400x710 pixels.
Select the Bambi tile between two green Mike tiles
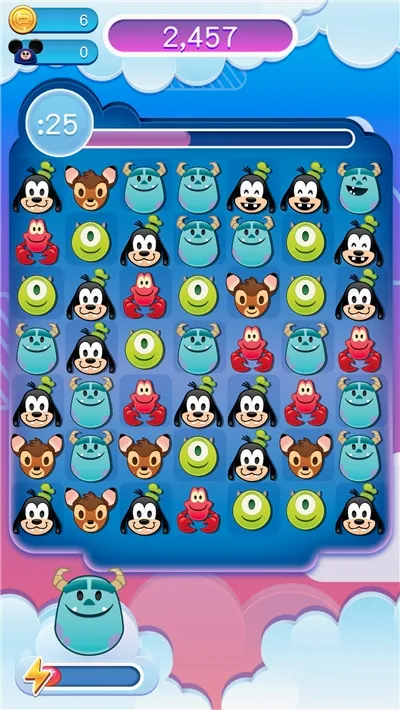(252, 294)
